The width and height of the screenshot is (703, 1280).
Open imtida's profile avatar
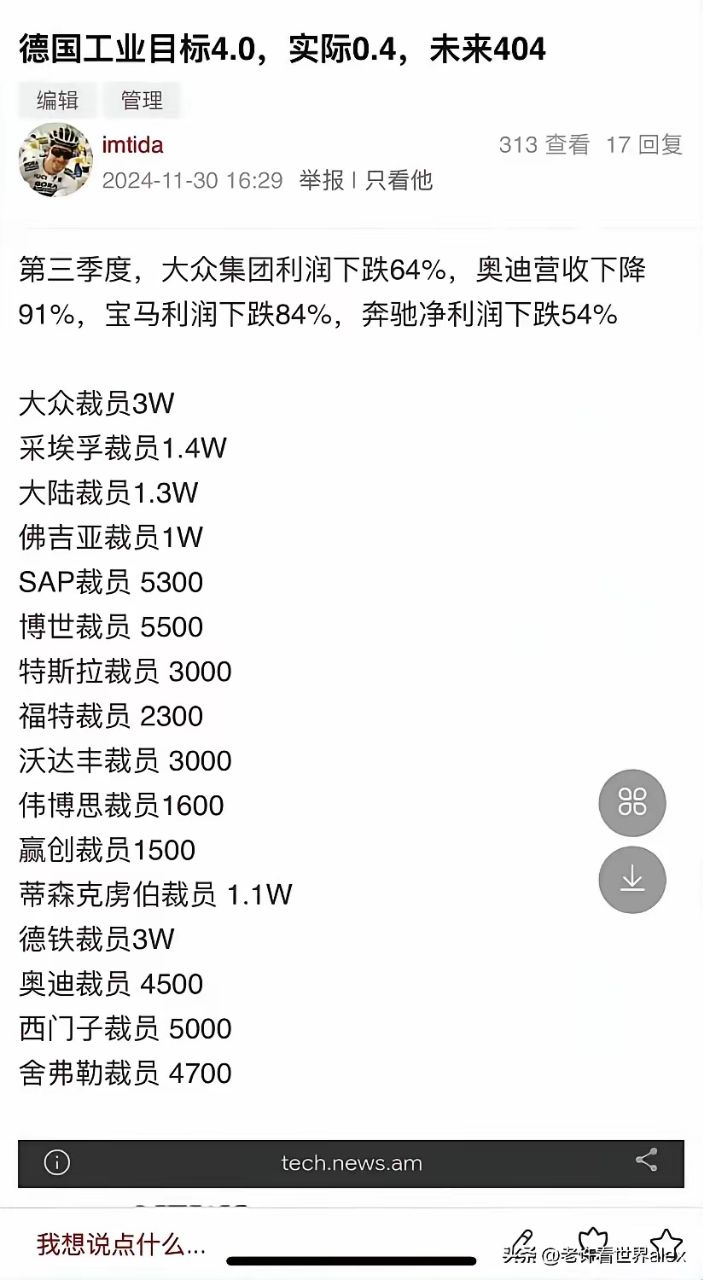(56, 160)
